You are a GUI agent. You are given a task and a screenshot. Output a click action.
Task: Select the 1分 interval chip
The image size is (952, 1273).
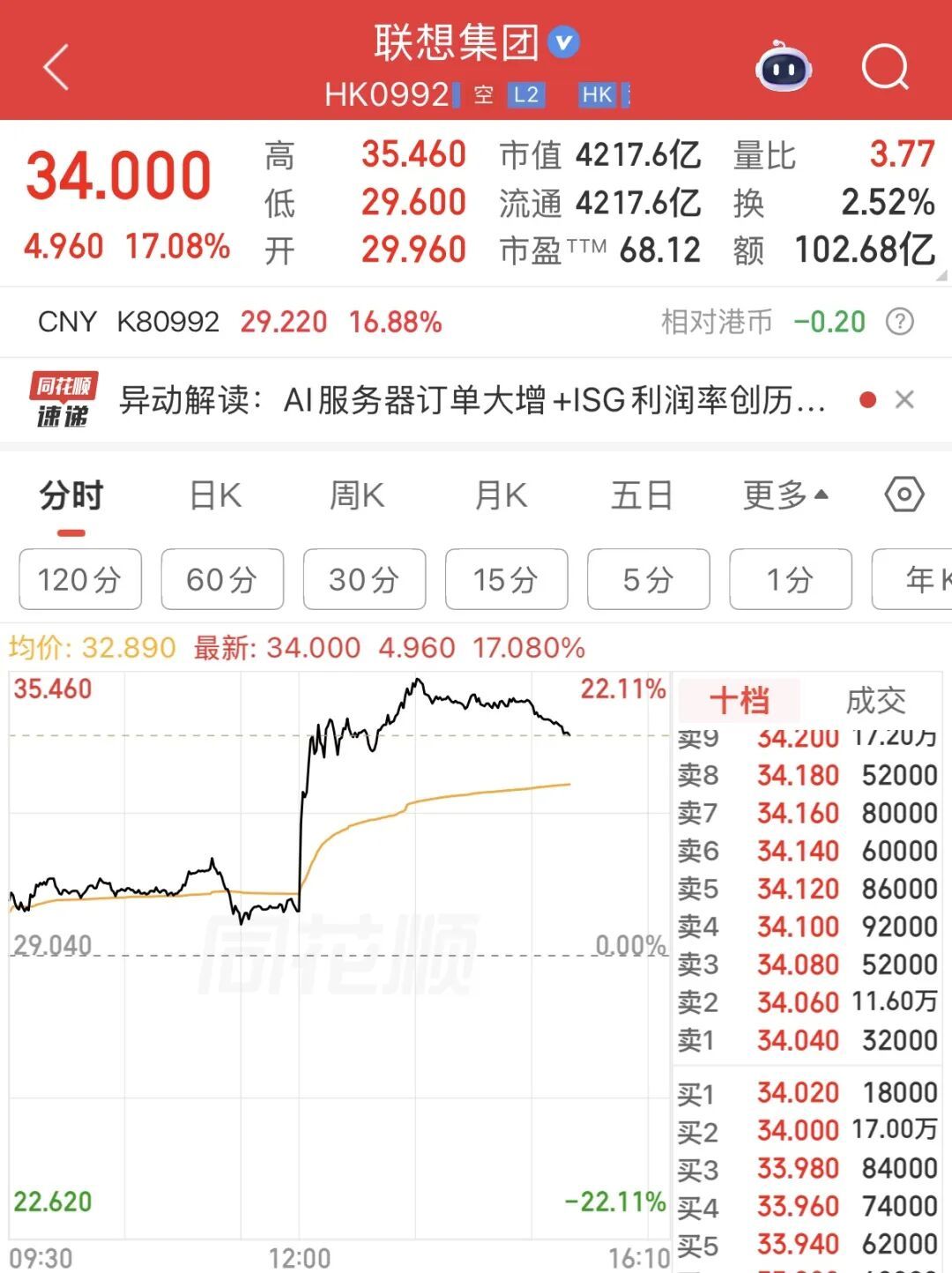pyautogui.click(x=791, y=579)
